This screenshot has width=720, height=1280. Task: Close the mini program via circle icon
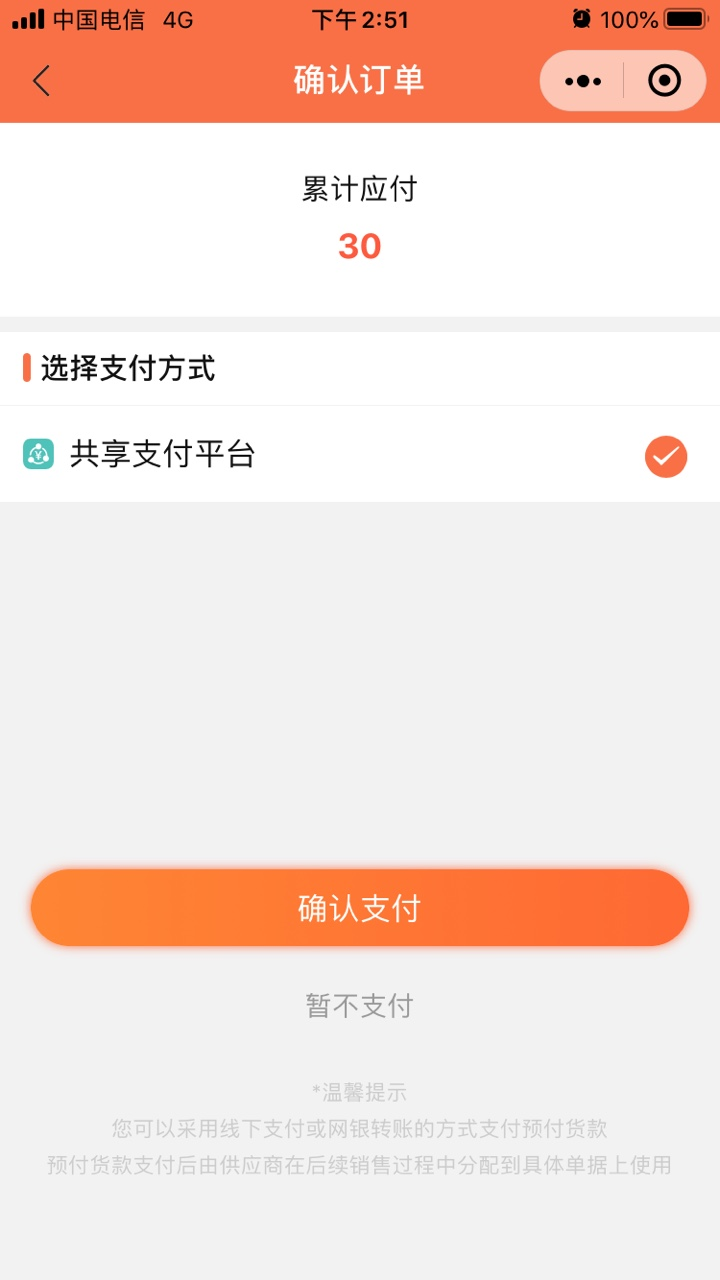click(x=664, y=81)
